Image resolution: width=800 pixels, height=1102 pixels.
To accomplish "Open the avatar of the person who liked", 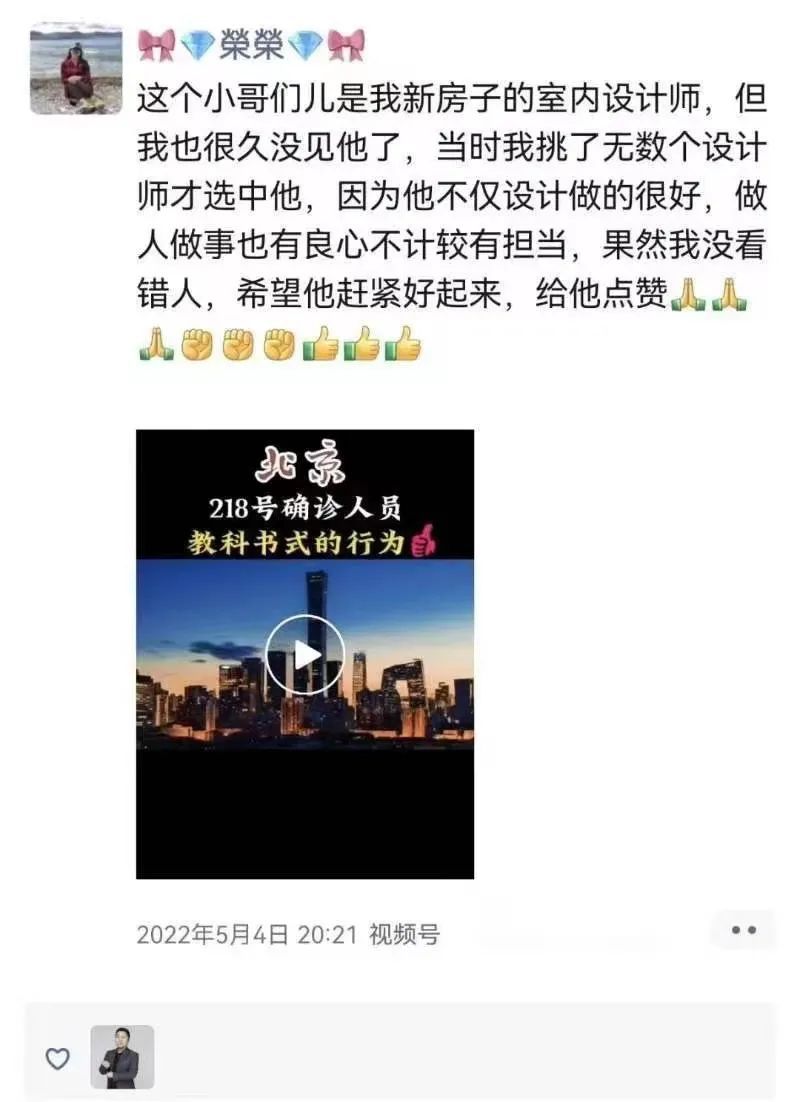I will pyautogui.click(x=122, y=1057).
